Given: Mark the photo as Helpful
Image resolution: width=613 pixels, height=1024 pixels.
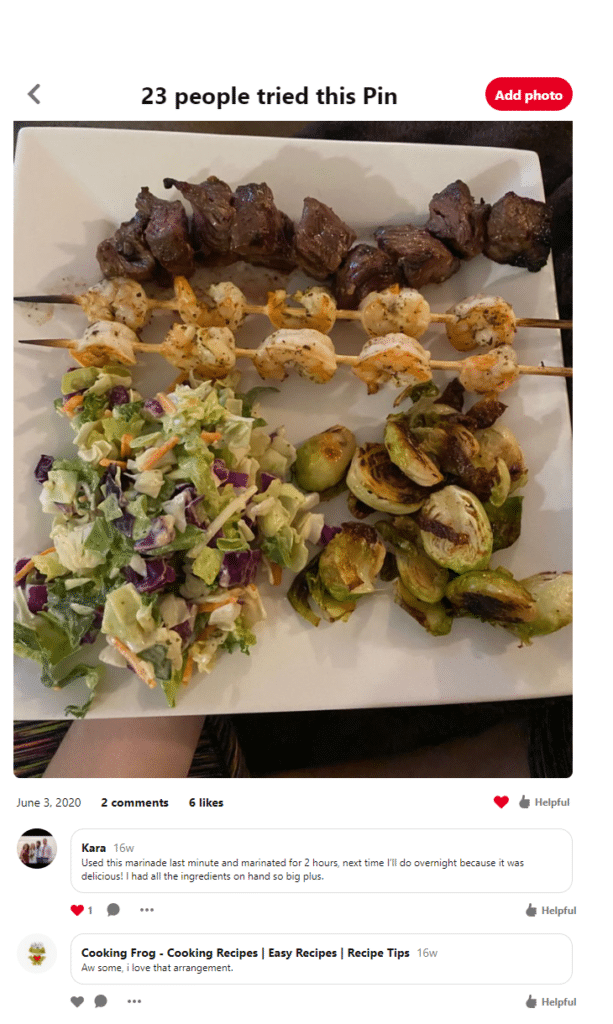Looking at the screenshot, I should 544,802.
